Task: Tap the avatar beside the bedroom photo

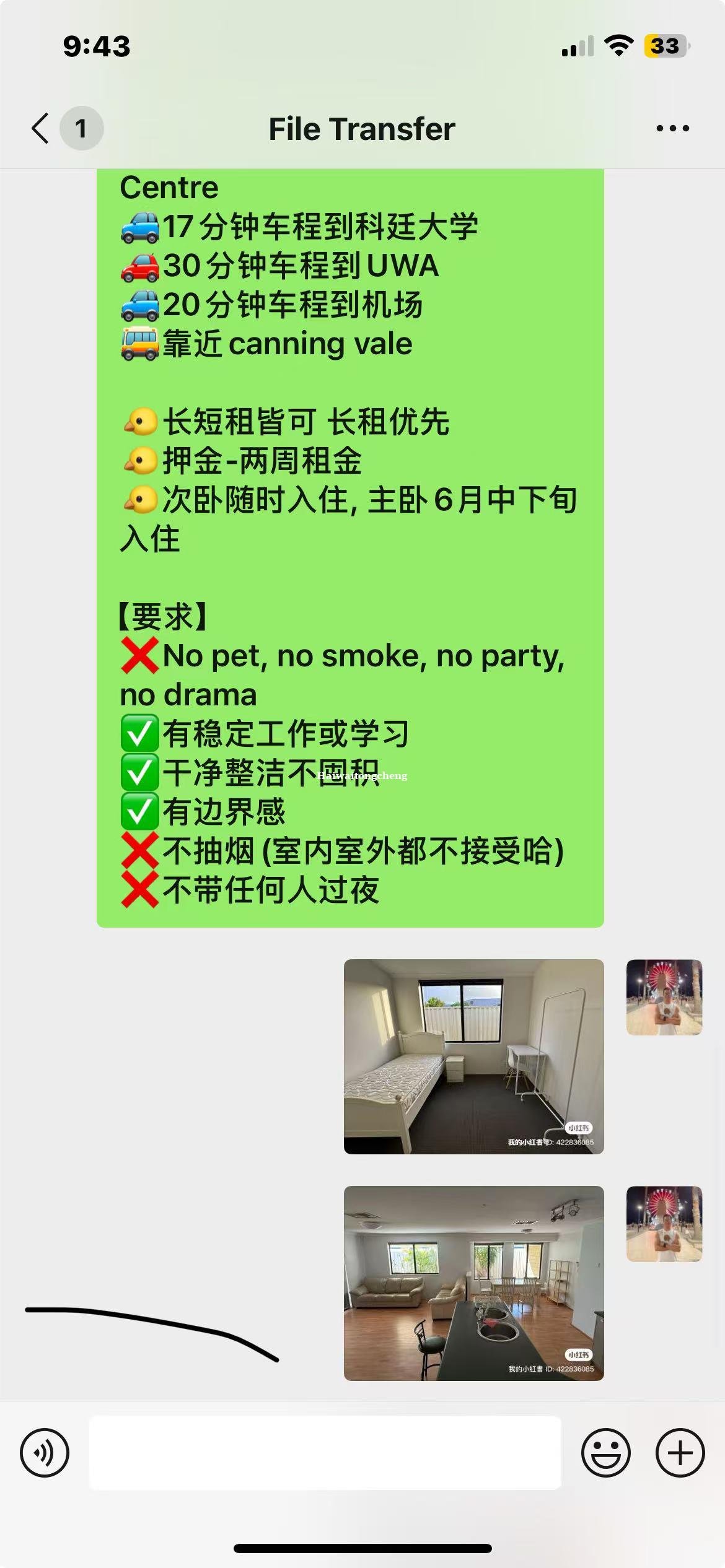Action: point(664,997)
